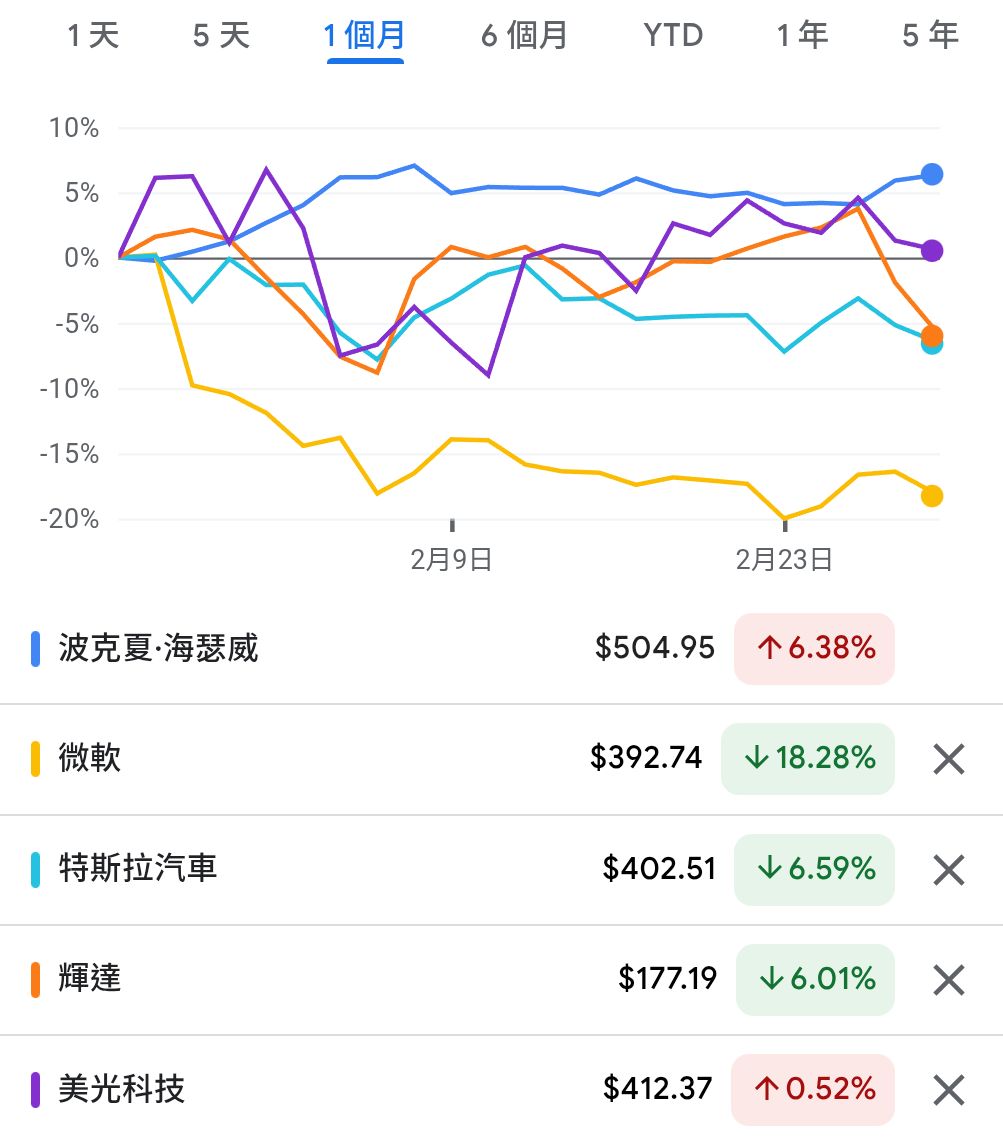Click the 2月9日 axis label
Screen dimensions: 1003x1142
tap(451, 560)
